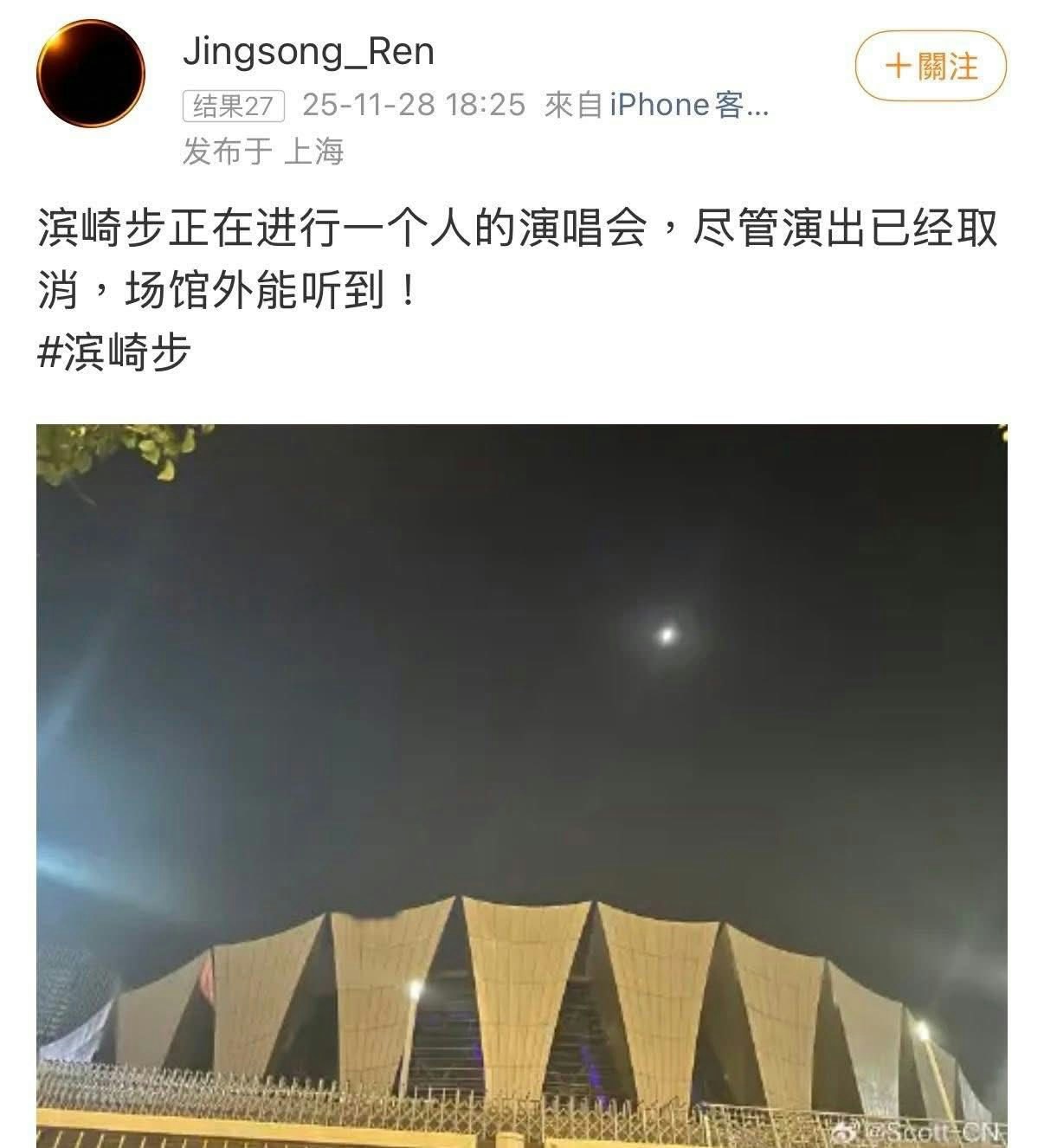Open the Jingsong_Ren username link
The width and height of the screenshot is (1044, 1148).
pos(308,52)
